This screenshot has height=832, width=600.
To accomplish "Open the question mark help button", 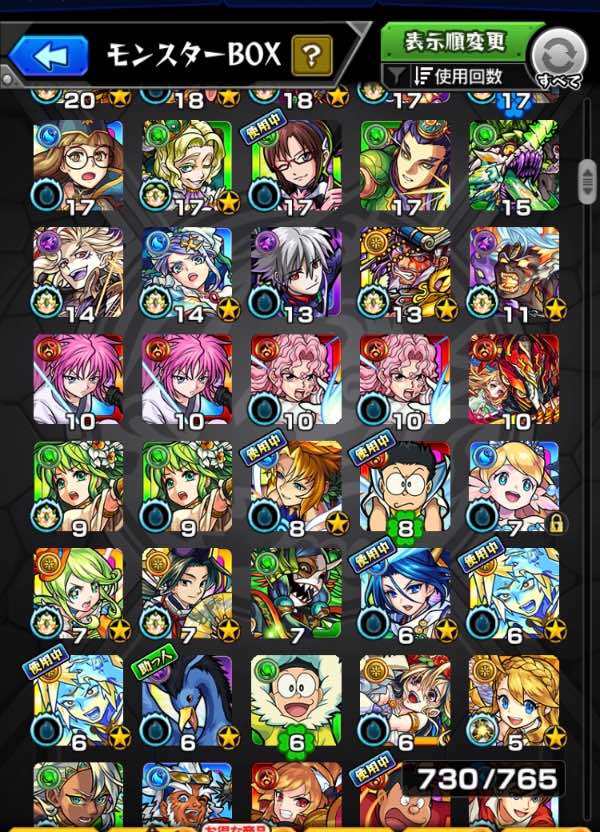I will click(311, 56).
